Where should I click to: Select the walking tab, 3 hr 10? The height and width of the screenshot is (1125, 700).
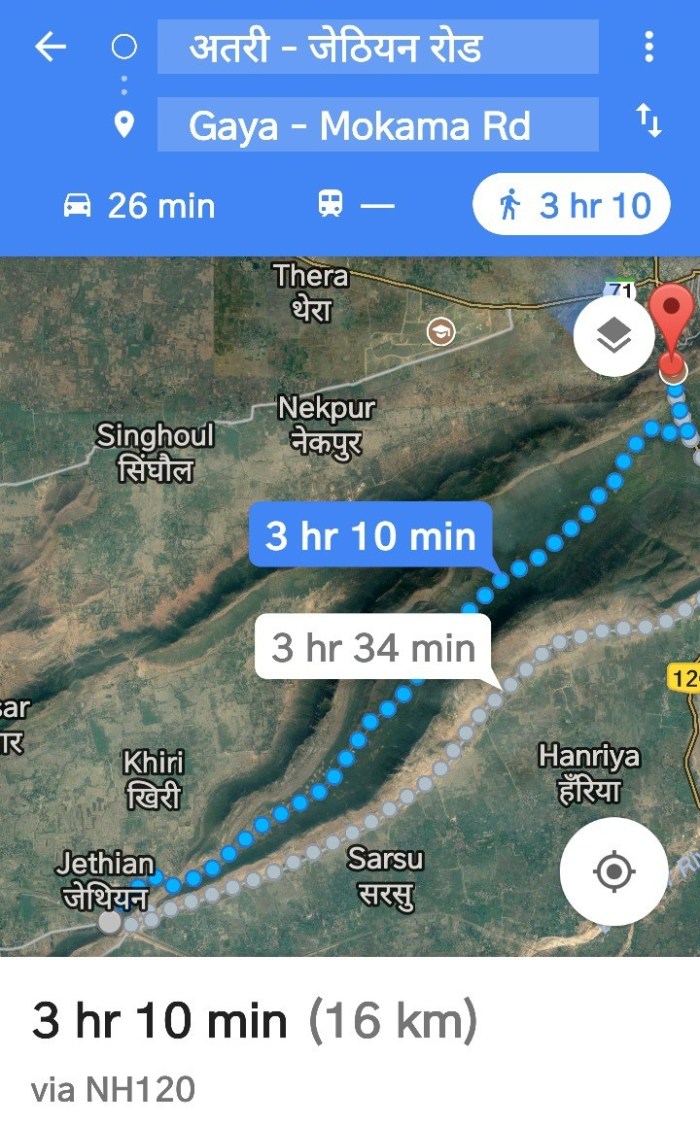pyautogui.click(x=571, y=206)
